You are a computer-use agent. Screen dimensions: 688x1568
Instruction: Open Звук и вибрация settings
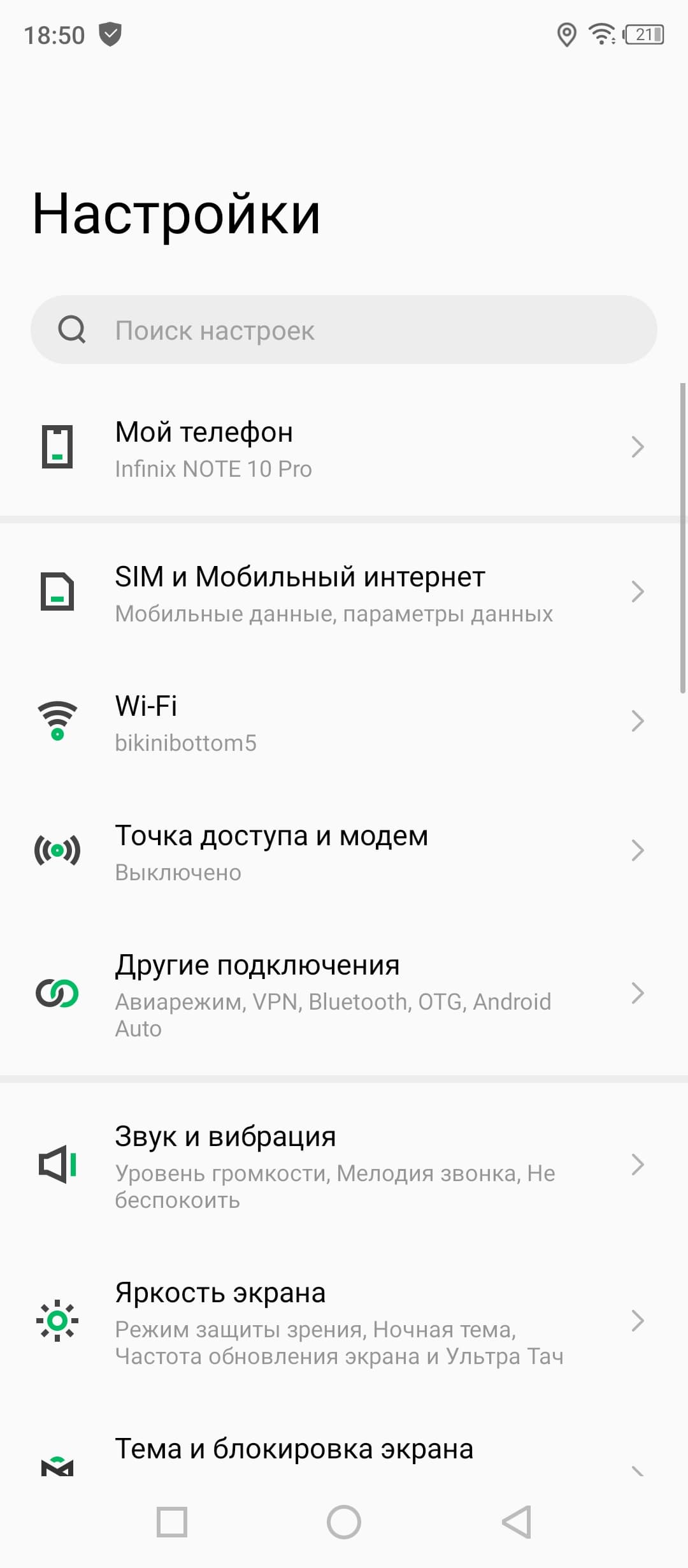click(x=344, y=1165)
